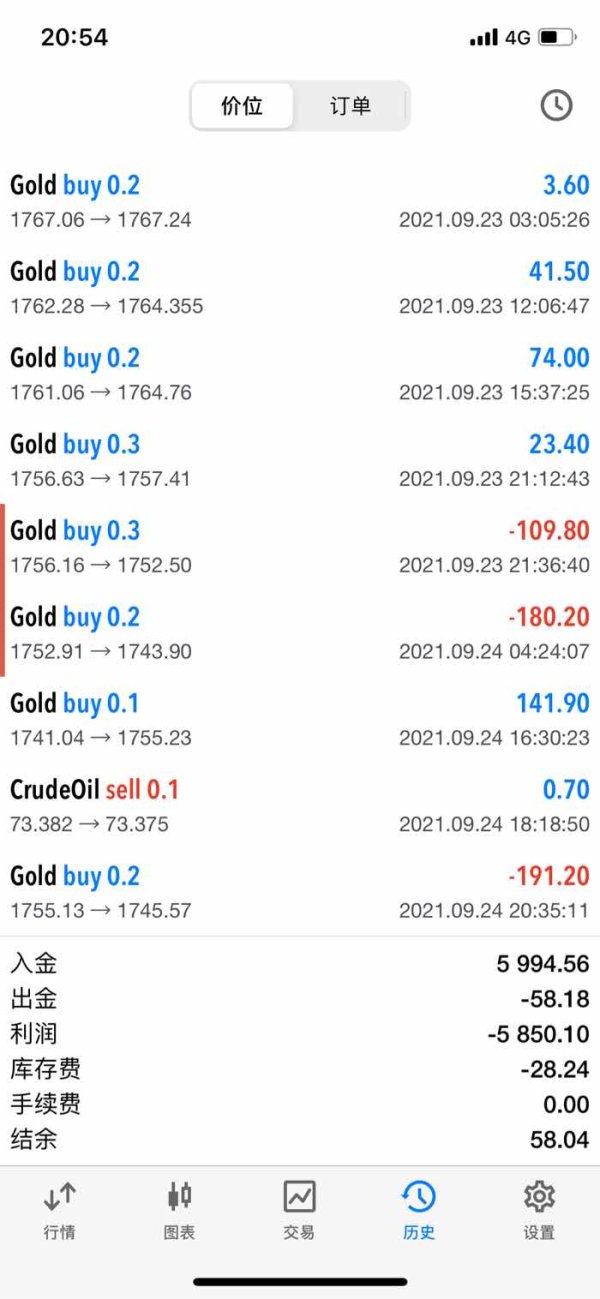
Task: Switch to the 订单 segment
Action: tap(350, 106)
